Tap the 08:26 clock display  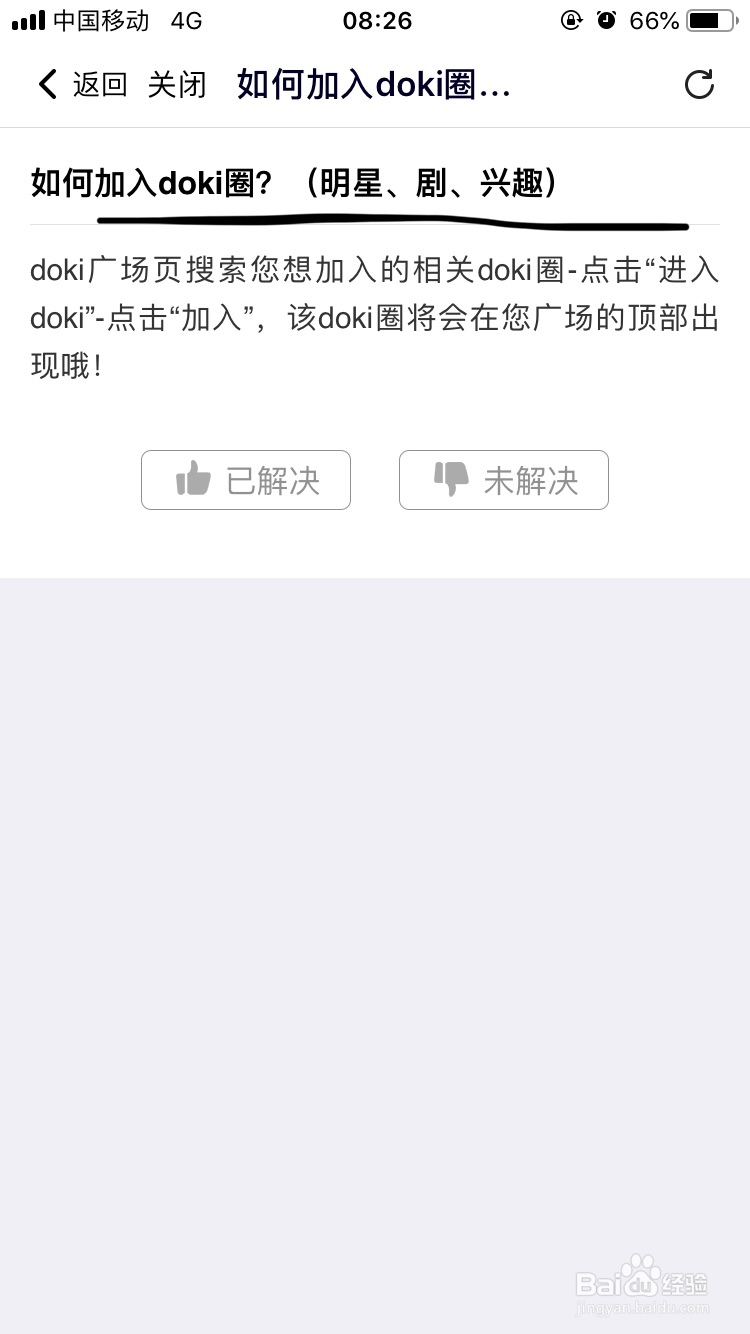pos(377,20)
